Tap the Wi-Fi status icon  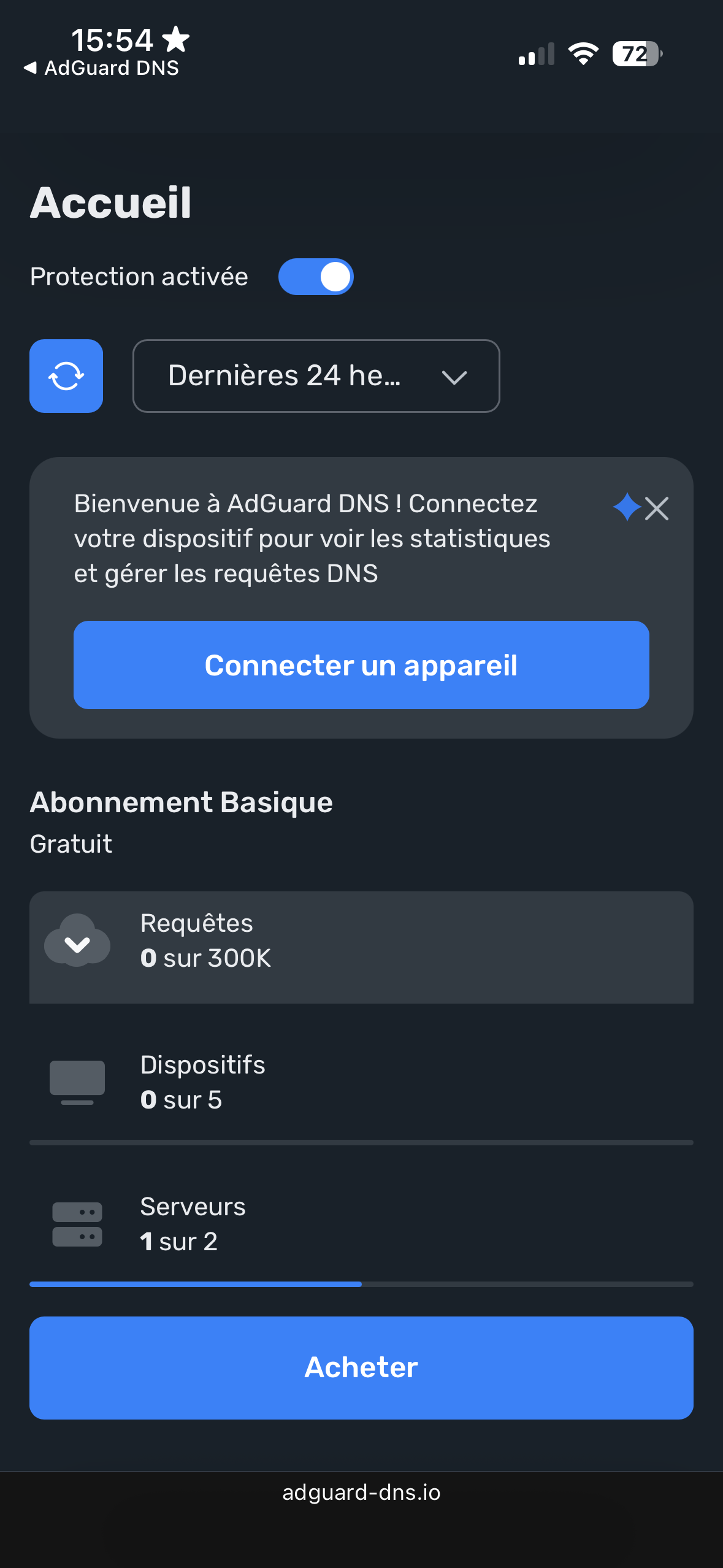coord(583,54)
